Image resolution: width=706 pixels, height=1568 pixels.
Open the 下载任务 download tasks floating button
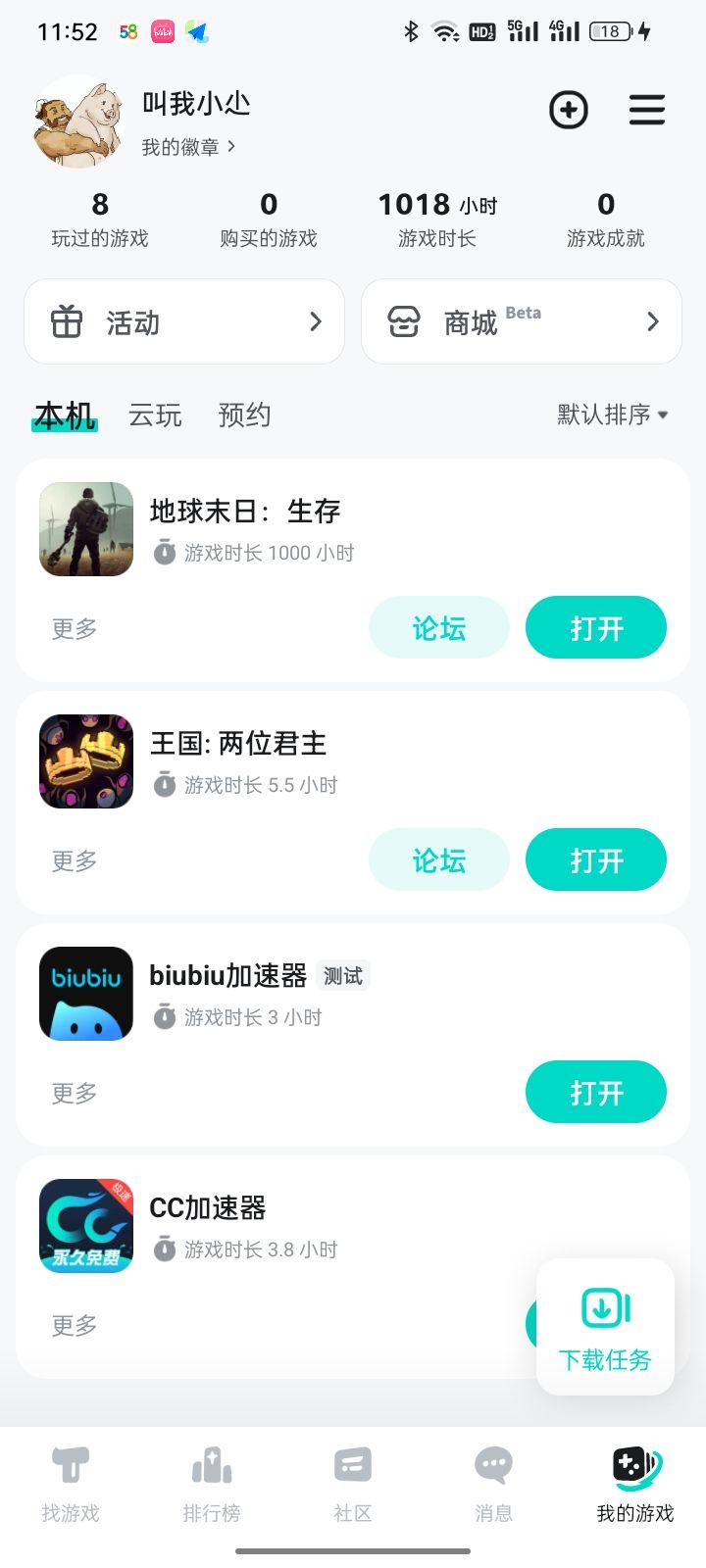605,1328
